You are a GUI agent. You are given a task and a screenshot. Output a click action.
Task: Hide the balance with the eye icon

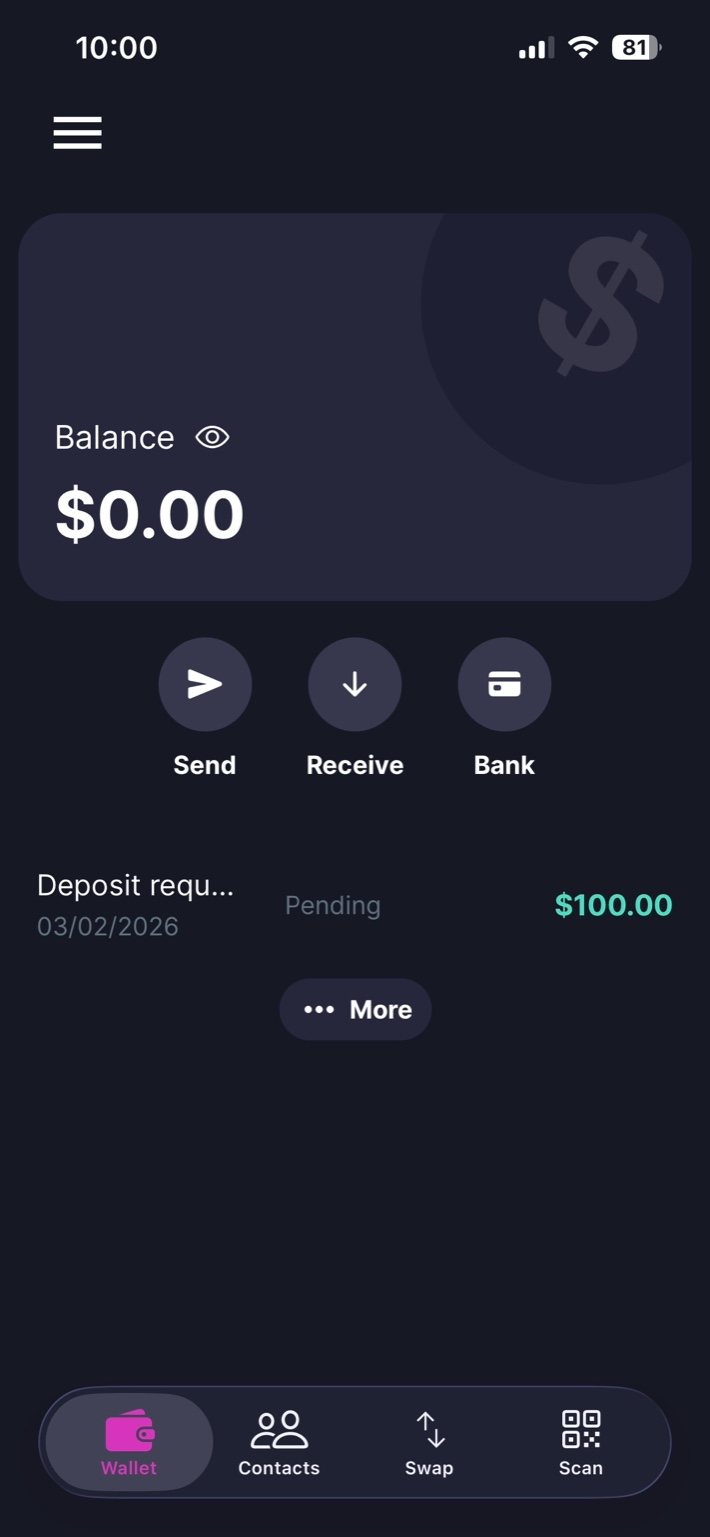(x=212, y=437)
